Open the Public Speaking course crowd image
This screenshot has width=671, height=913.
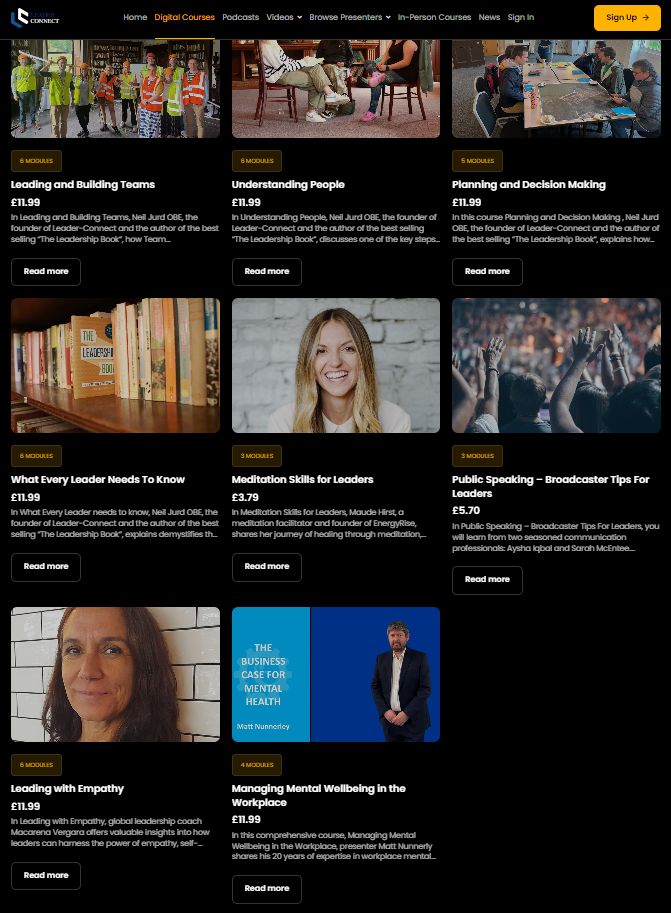[556, 365]
